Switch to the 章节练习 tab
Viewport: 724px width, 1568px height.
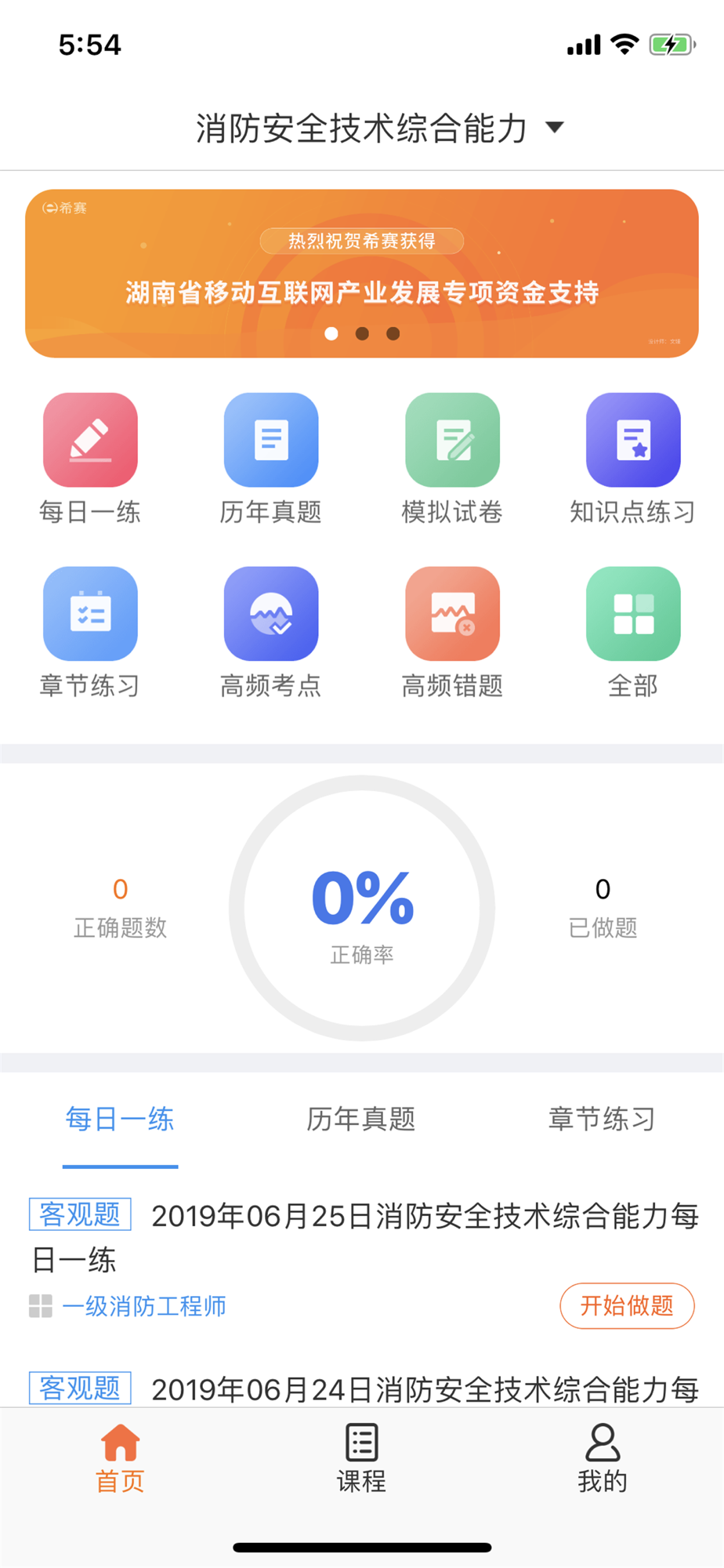click(x=602, y=1119)
